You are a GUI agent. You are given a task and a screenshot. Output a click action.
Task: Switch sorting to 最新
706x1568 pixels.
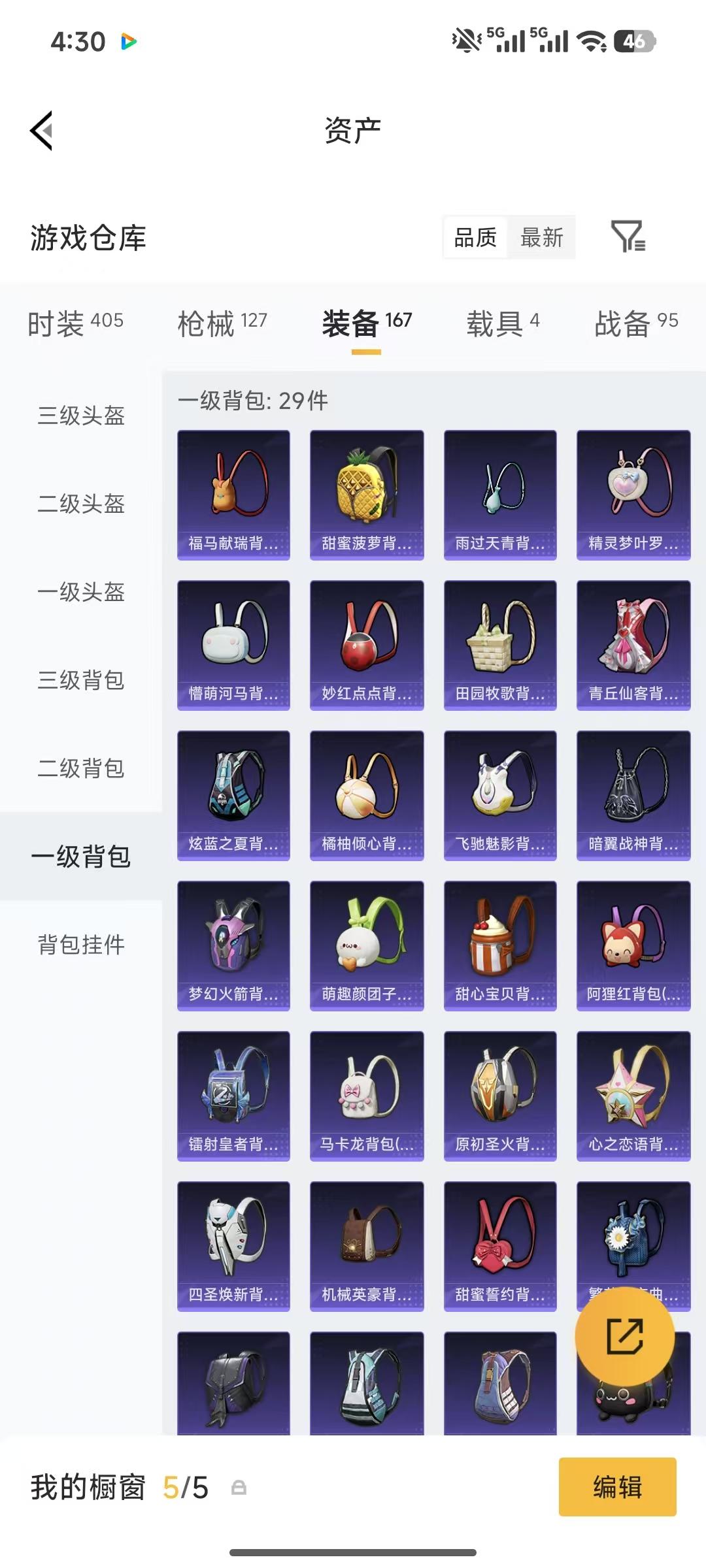pos(542,238)
